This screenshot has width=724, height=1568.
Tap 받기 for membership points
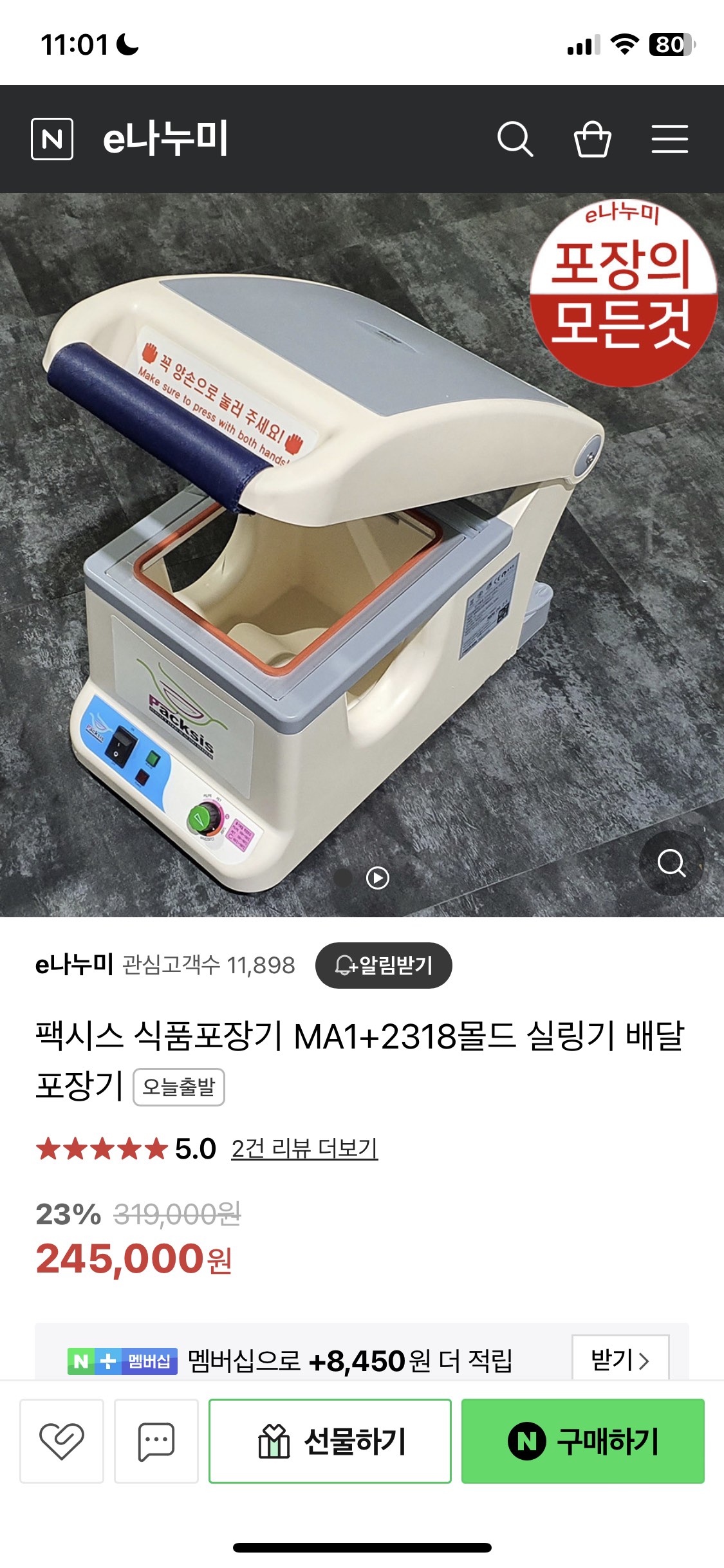coord(620,1359)
